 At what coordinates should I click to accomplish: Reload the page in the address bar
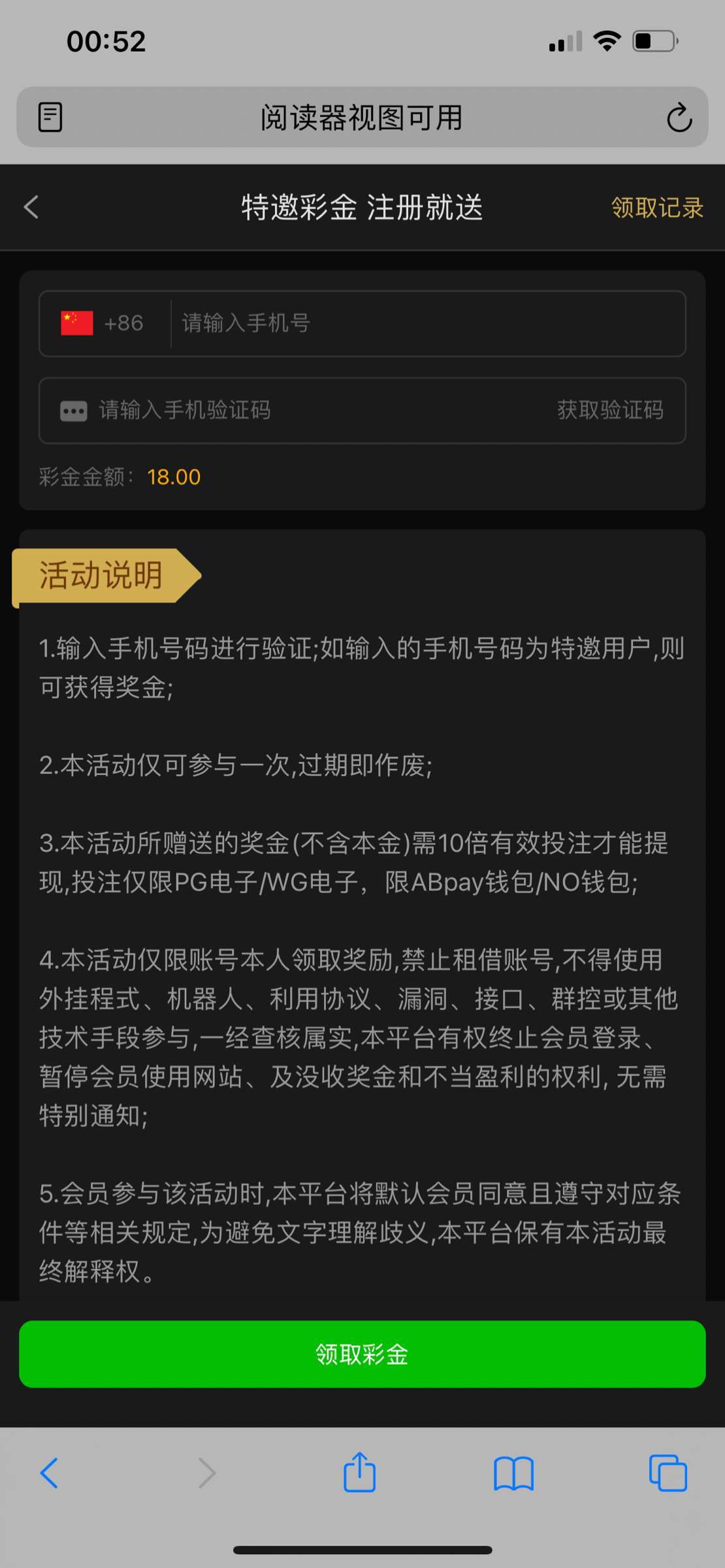pos(679,118)
